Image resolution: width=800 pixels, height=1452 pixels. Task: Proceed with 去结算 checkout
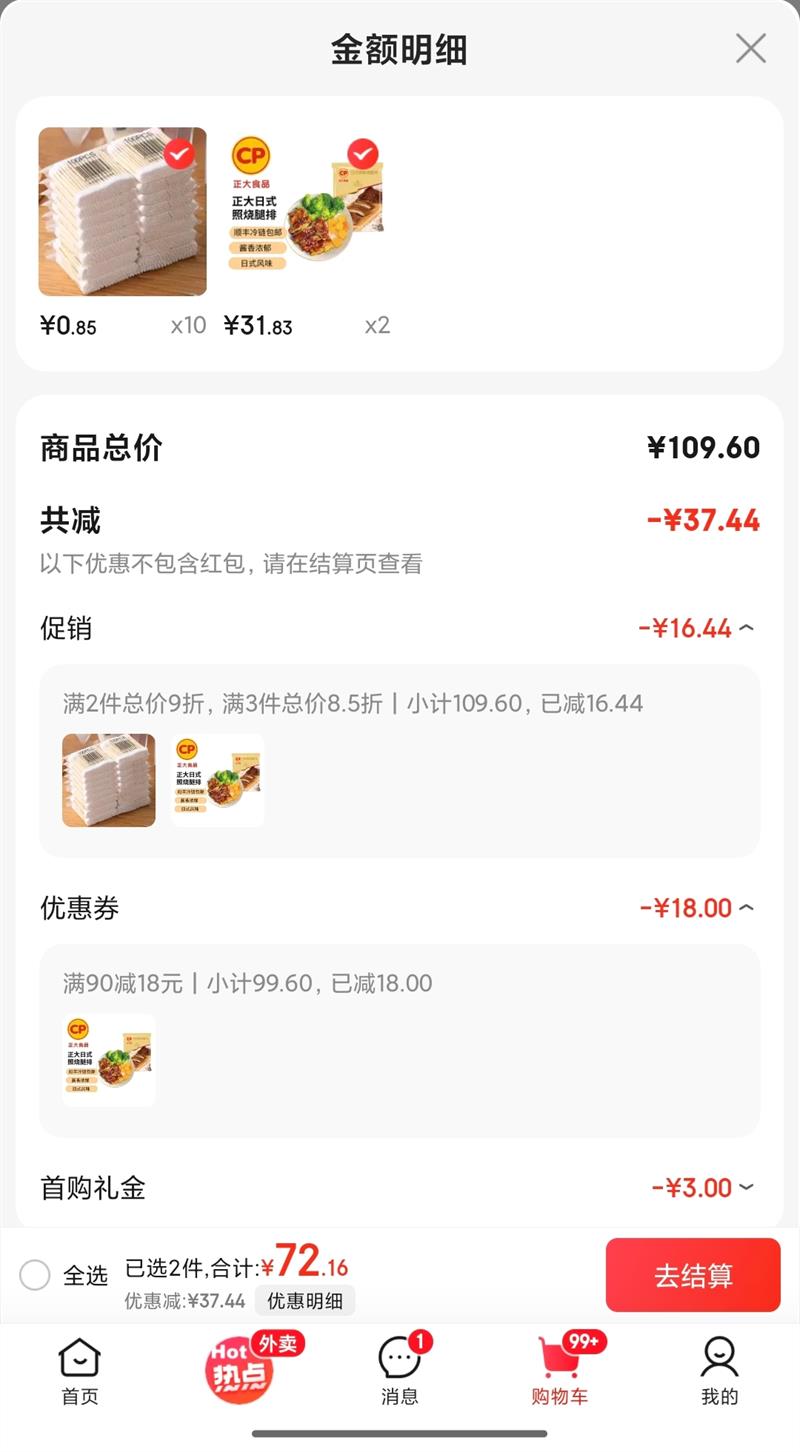[693, 1275]
